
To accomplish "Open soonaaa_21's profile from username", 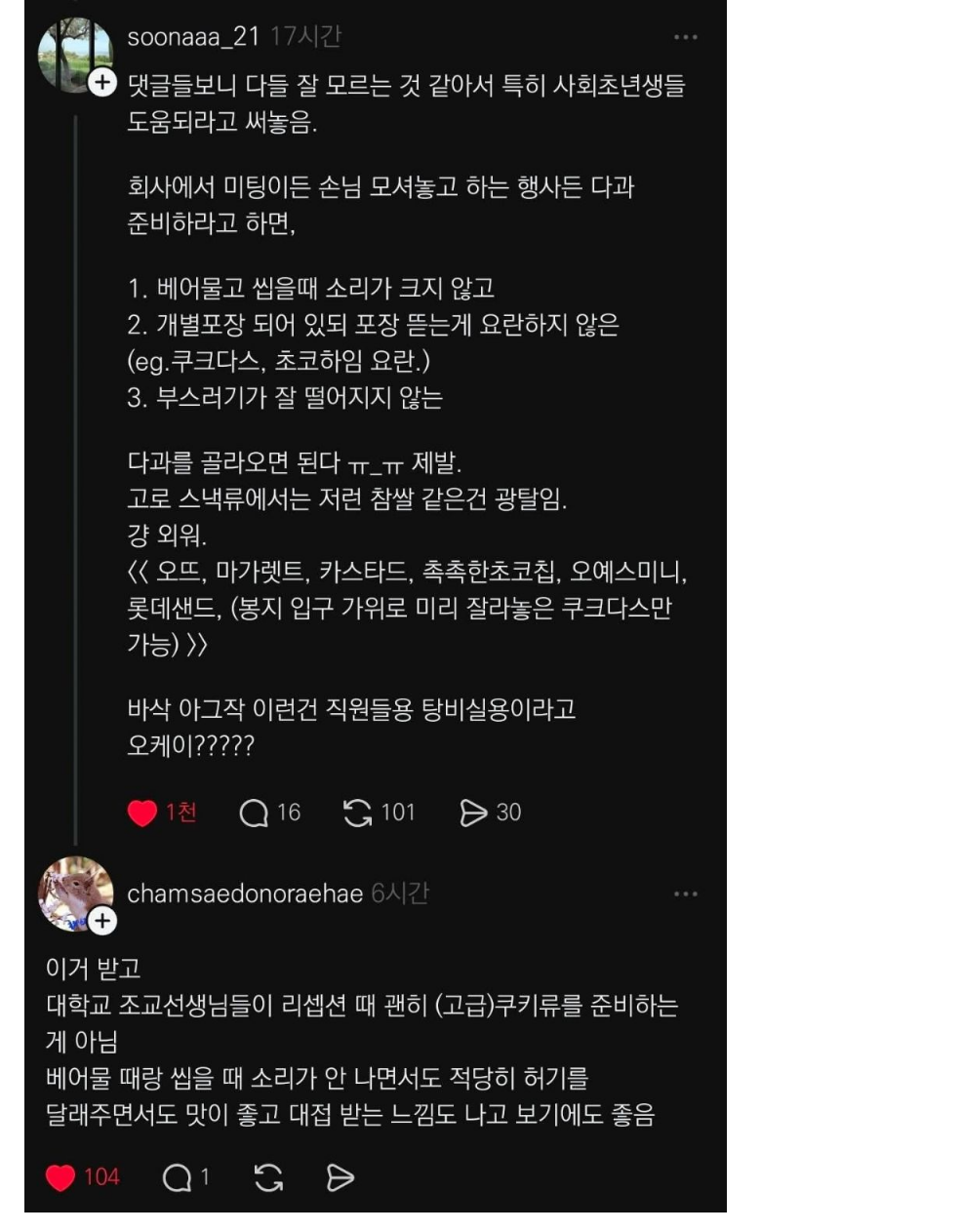I will (x=193, y=37).
